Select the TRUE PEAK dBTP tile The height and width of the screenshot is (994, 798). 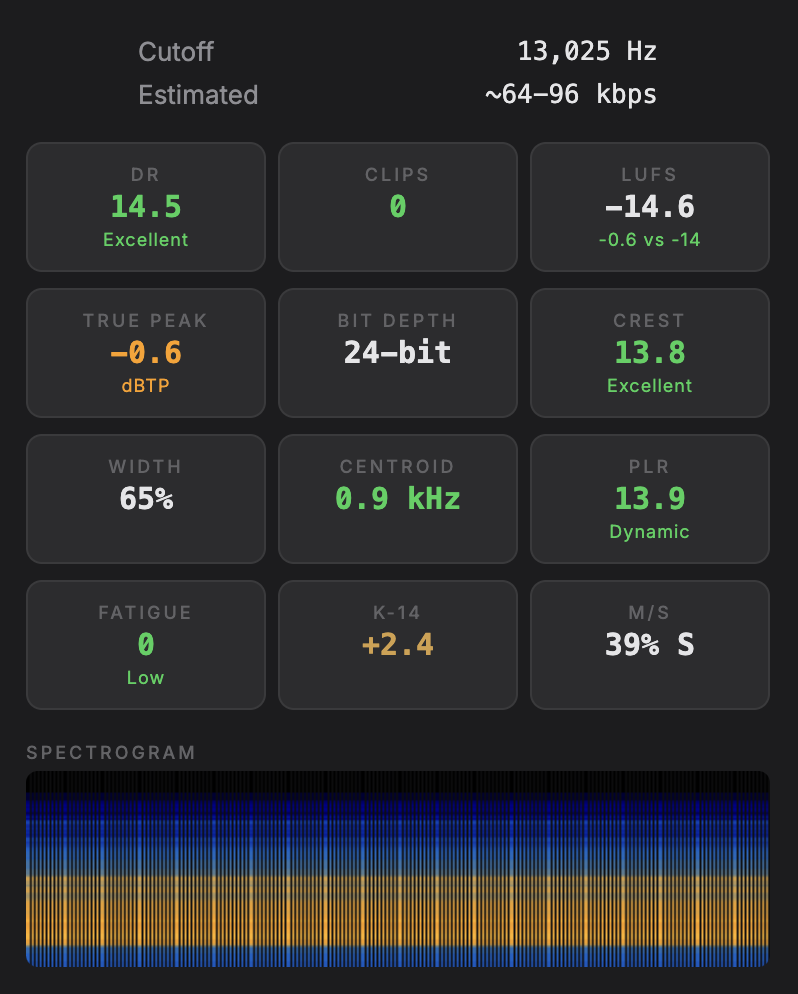click(146, 352)
